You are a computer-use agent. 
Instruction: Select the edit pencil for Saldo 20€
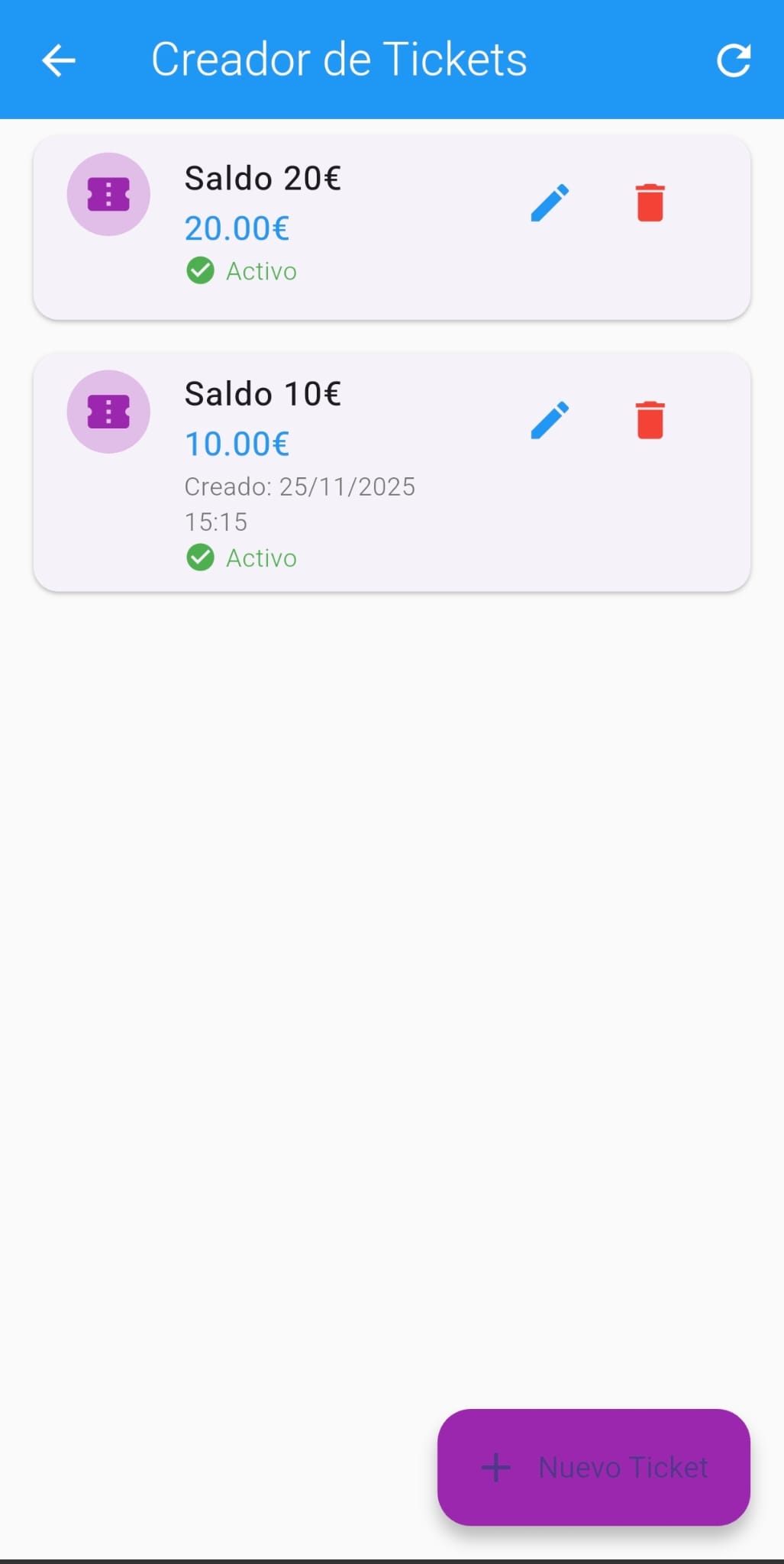tap(550, 202)
